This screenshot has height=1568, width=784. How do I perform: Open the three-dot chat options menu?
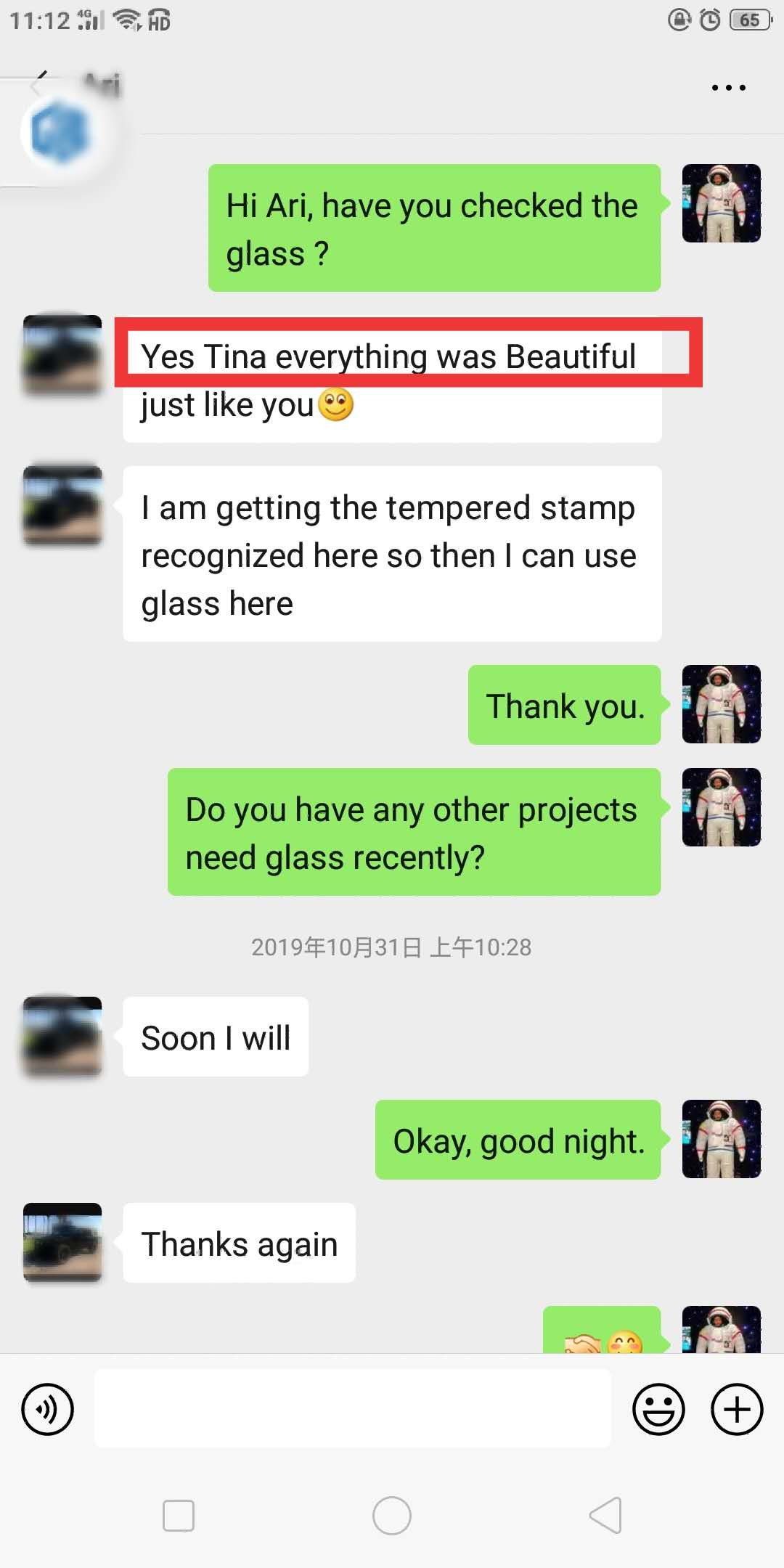pos(728,88)
